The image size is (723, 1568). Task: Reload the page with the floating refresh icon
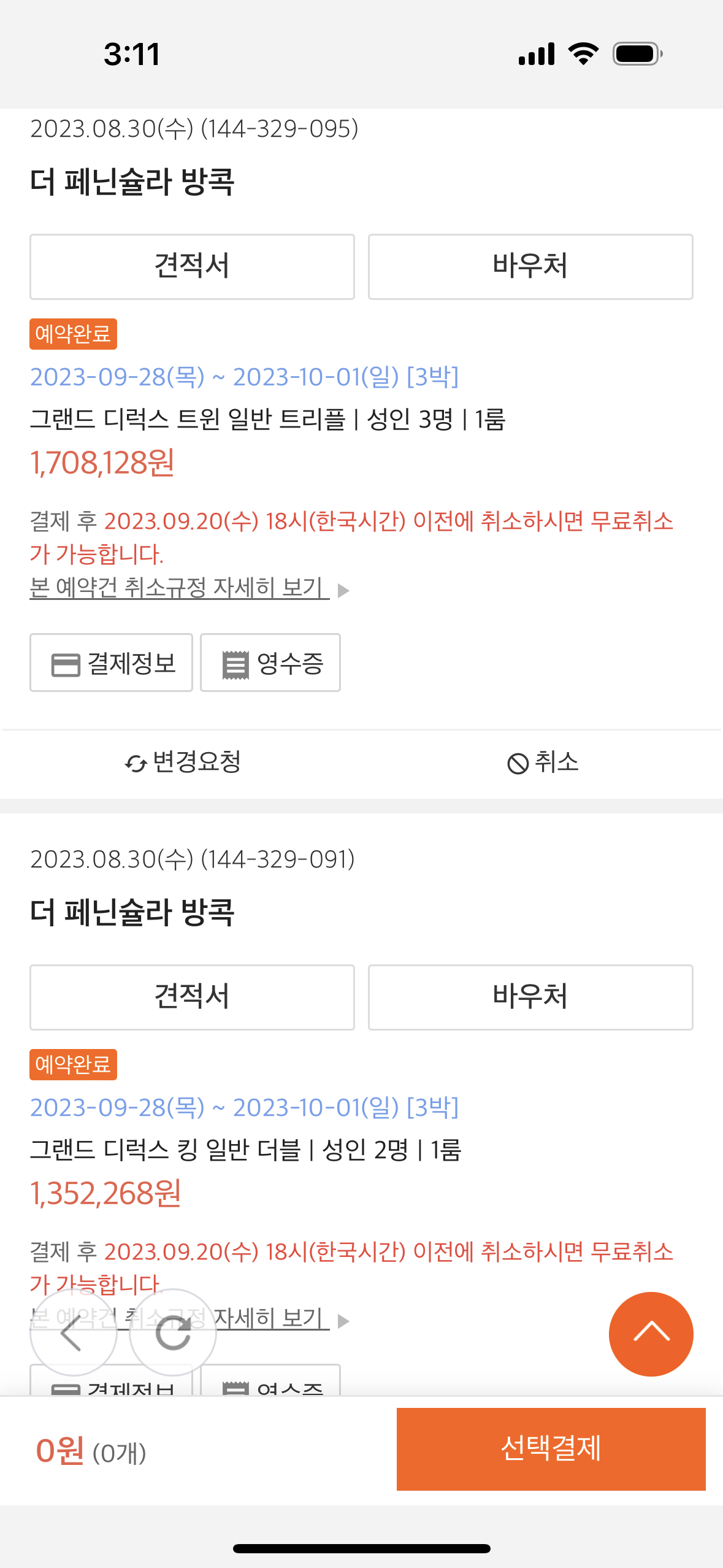[173, 1332]
